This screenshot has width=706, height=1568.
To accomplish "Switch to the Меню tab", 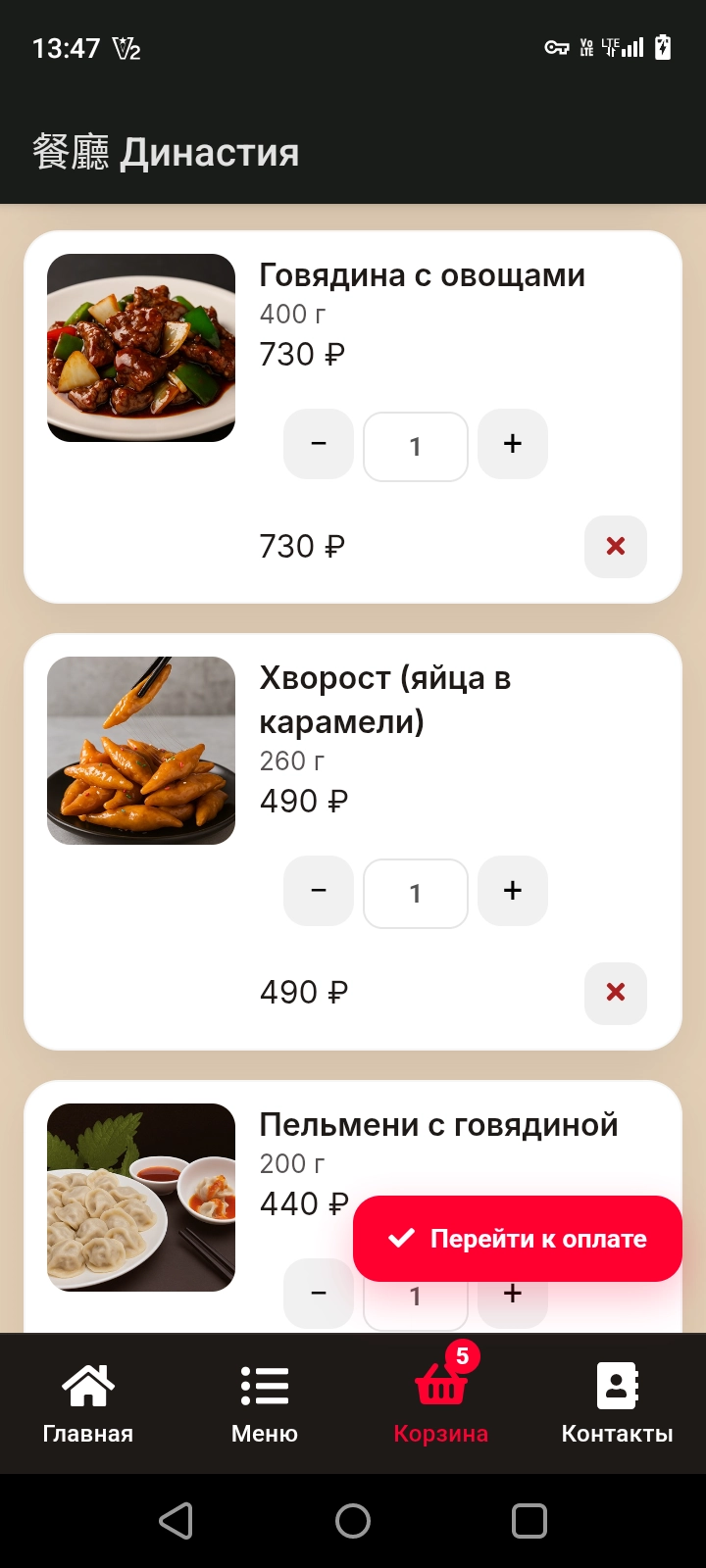I will pyautogui.click(x=265, y=1403).
